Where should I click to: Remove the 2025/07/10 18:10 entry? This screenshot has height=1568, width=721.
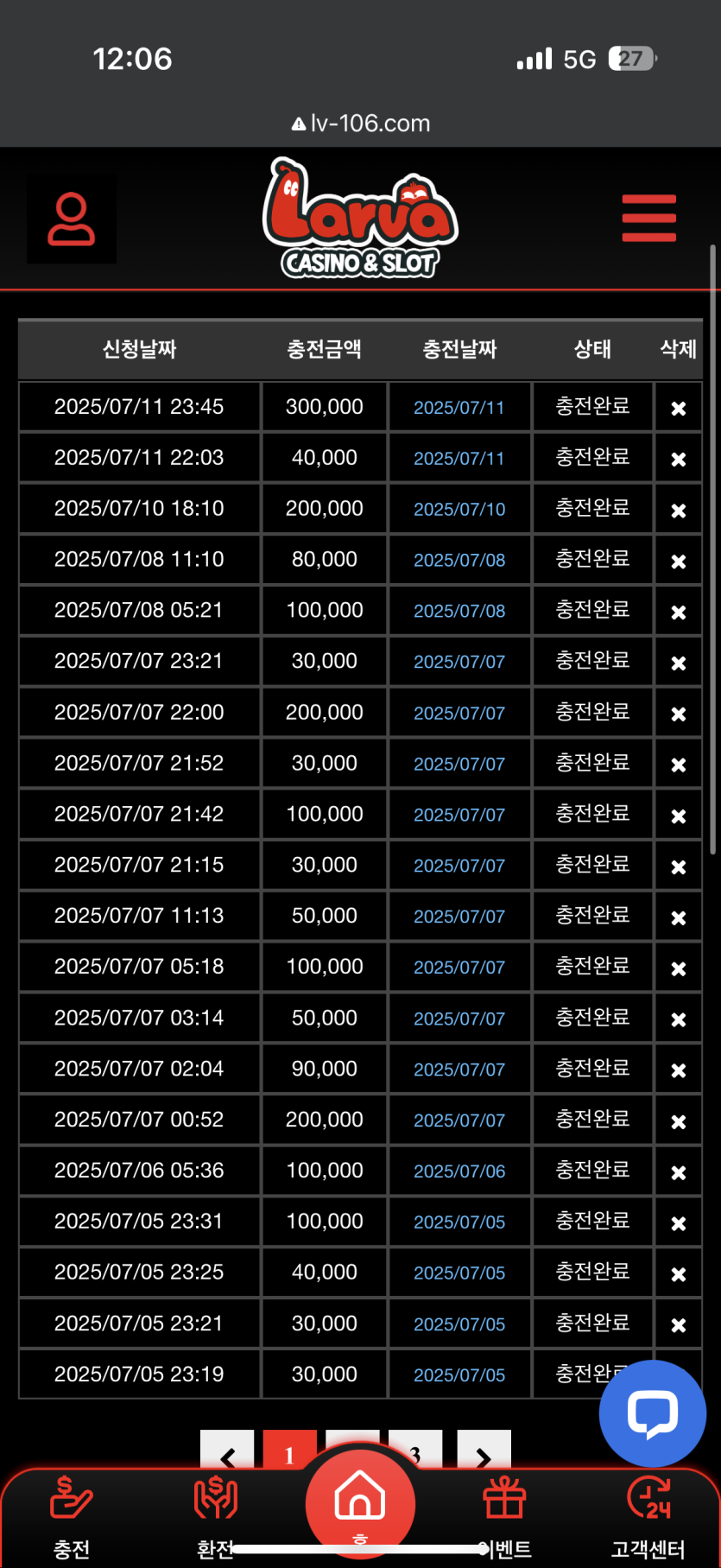click(x=679, y=510)
